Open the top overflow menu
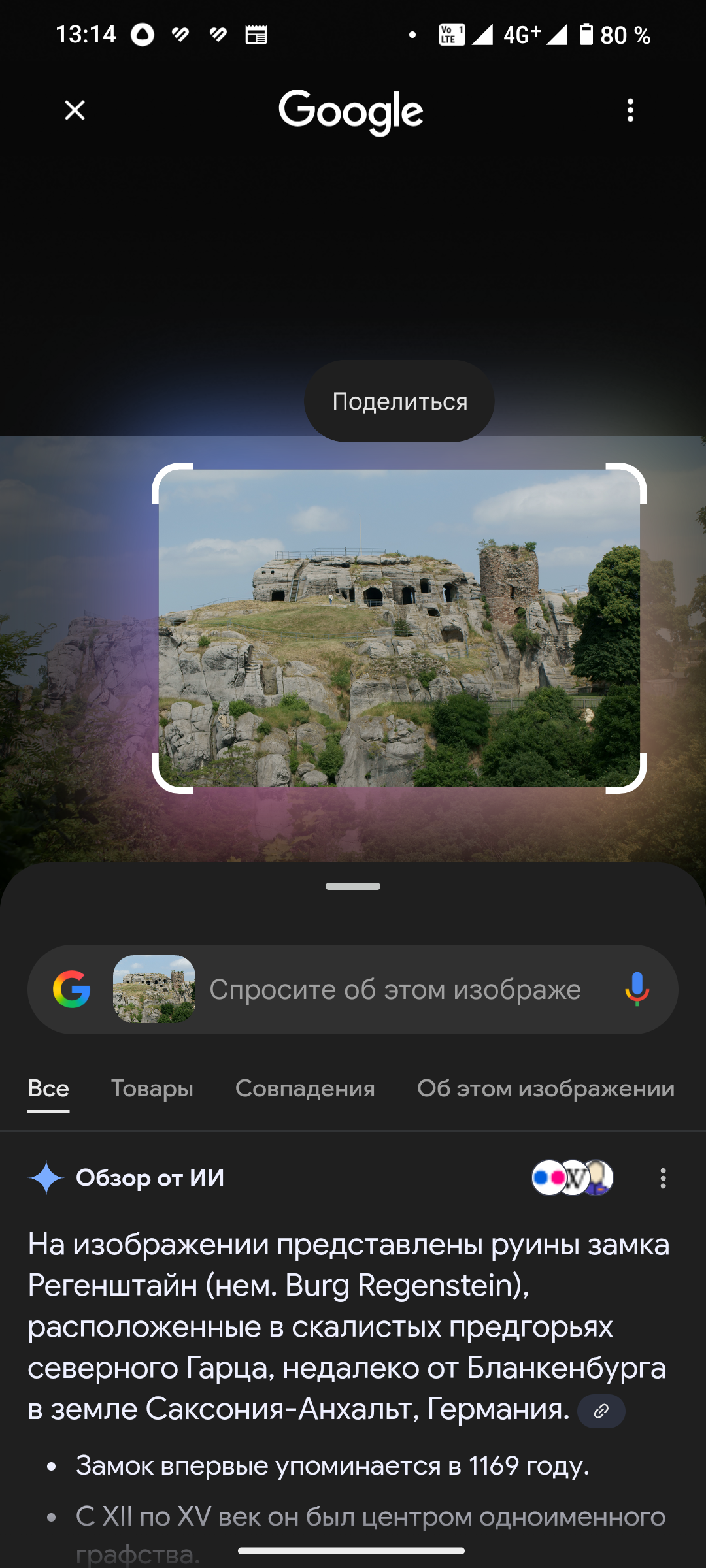This screenshot has width=706, height=1568. [630, 110]
